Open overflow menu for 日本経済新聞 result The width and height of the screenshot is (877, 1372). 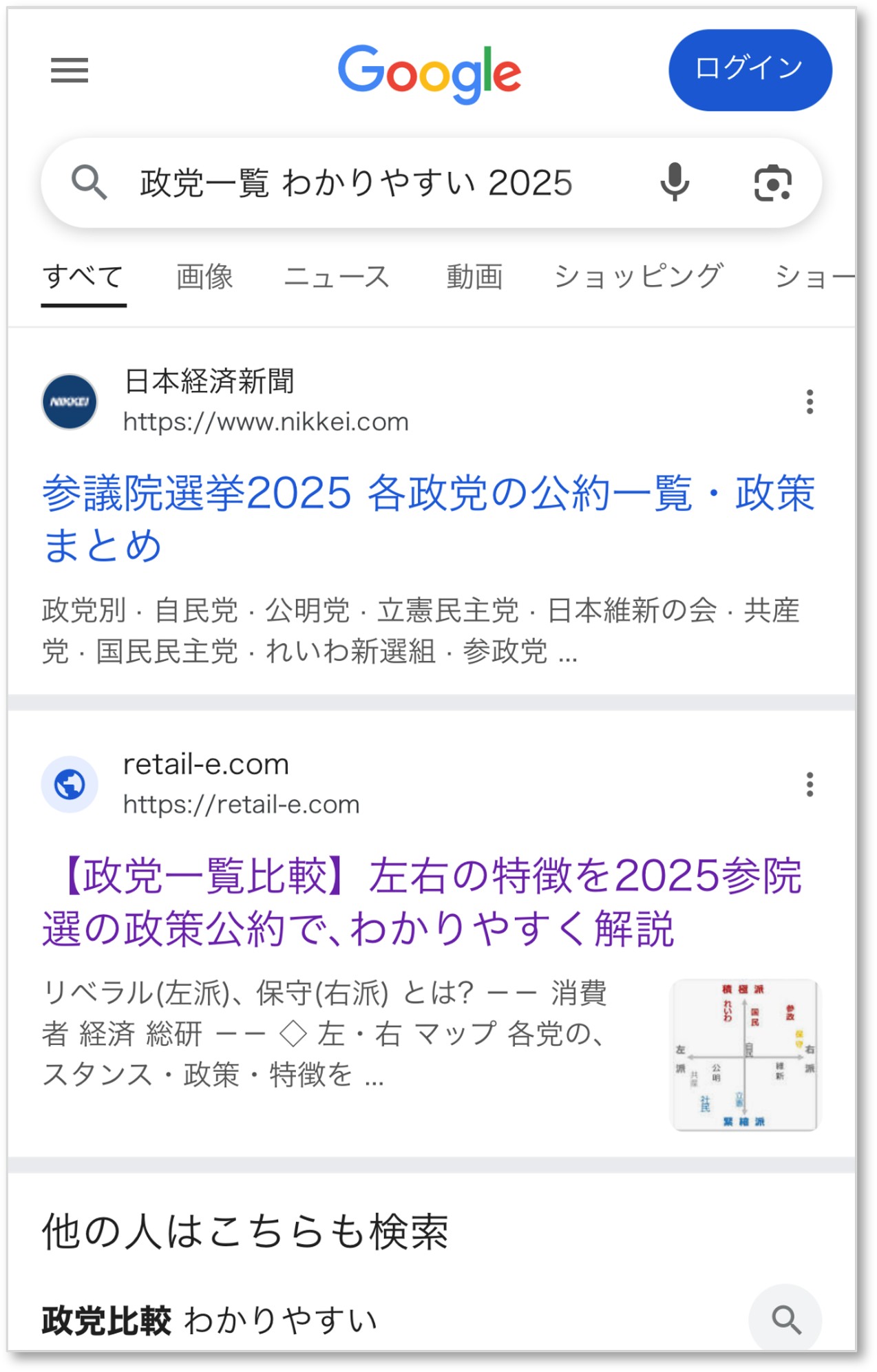810,401
